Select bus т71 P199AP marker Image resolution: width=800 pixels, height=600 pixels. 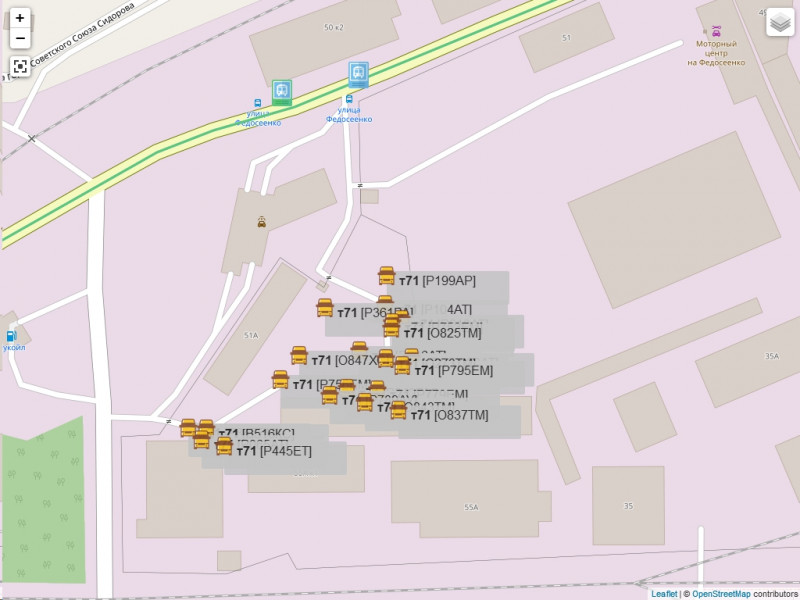click(387, 276)
